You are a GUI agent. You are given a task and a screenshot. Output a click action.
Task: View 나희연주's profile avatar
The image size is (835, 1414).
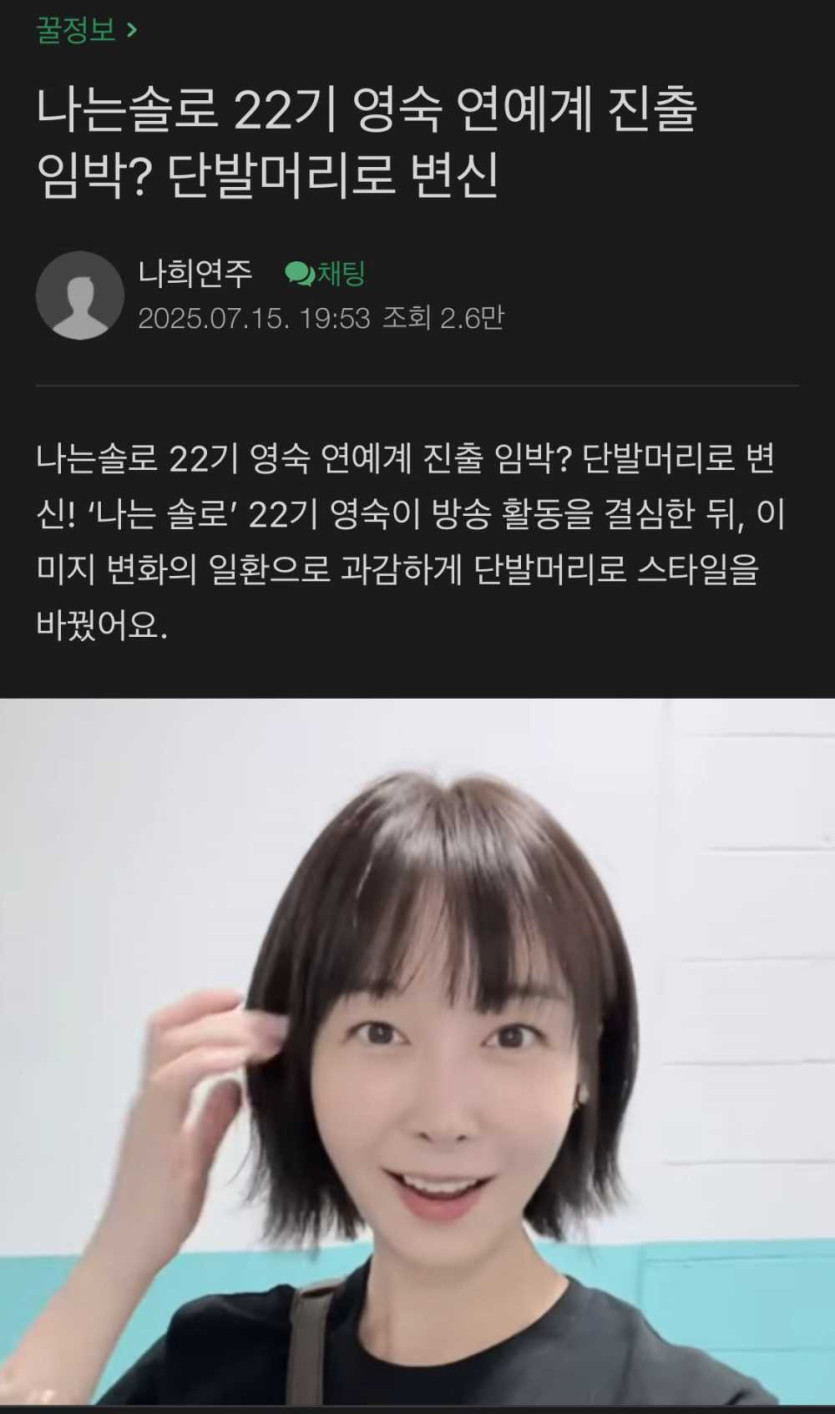(x=80, y=295)
